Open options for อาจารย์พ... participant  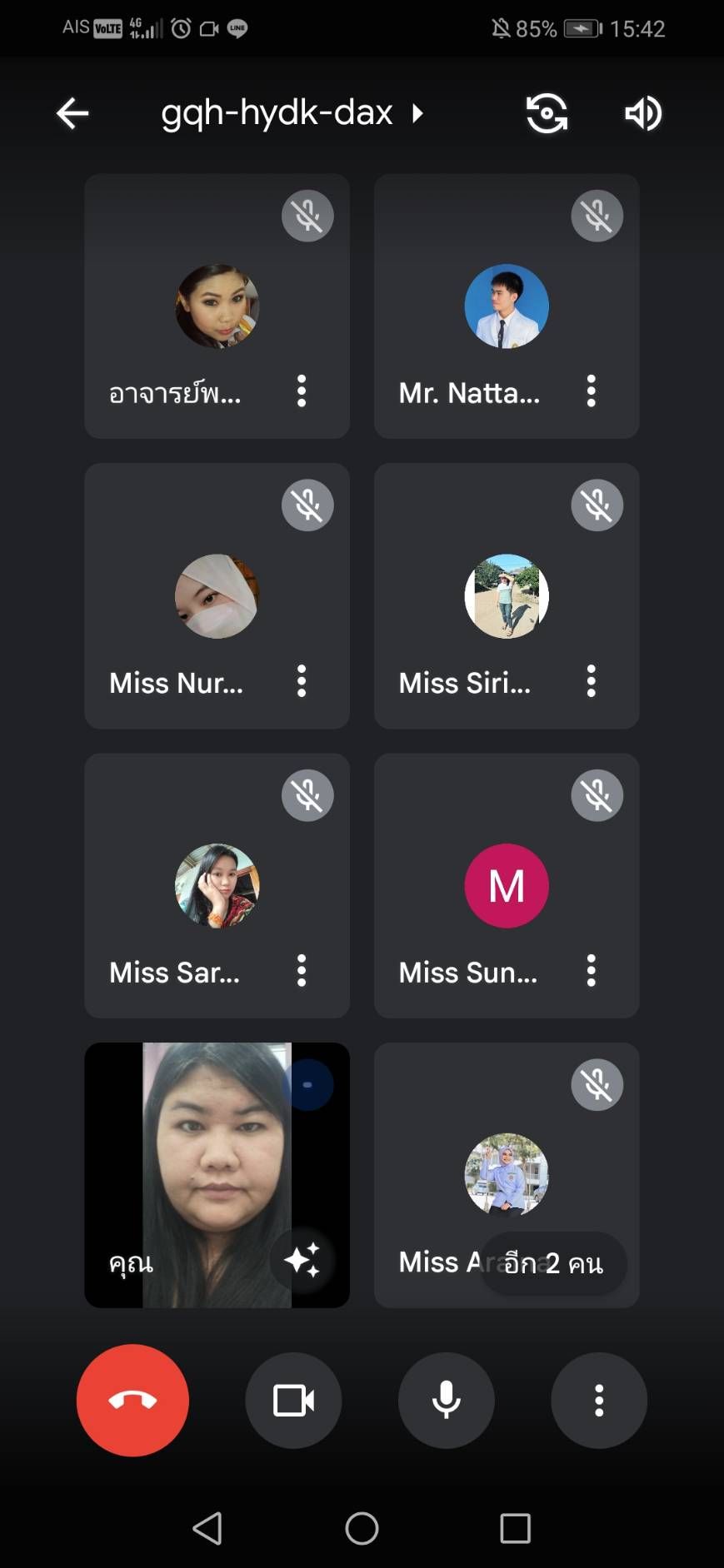click(302, 391)
